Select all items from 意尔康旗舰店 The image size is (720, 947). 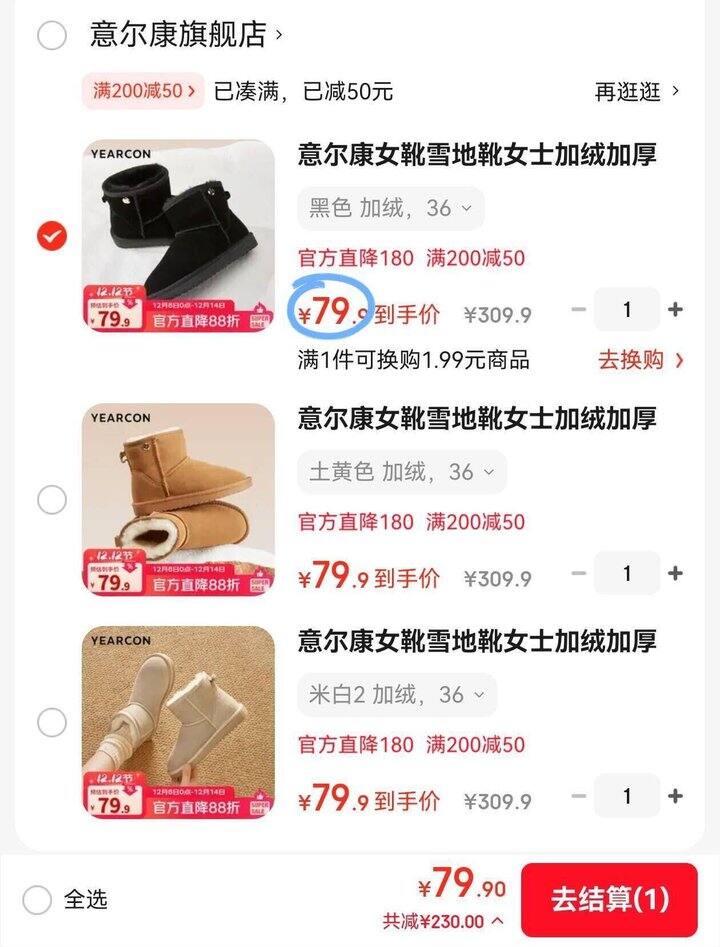52,36
